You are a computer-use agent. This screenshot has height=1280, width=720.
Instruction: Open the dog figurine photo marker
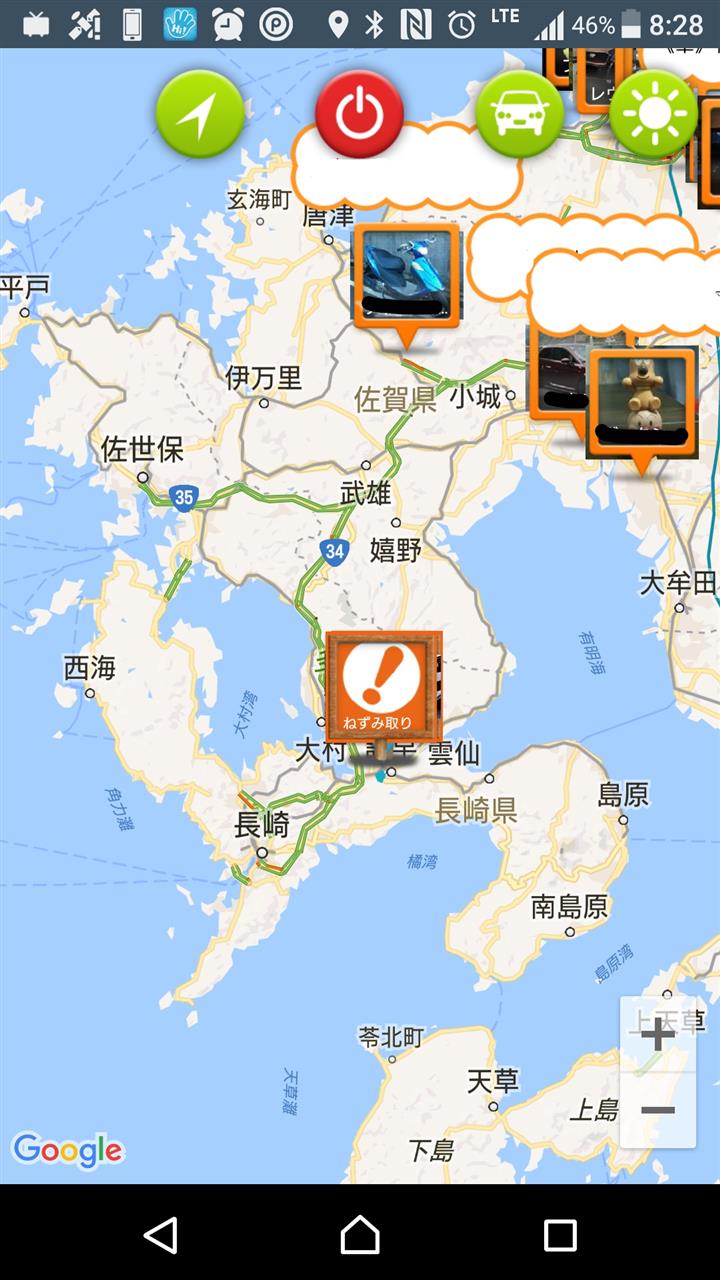point(642,400)
